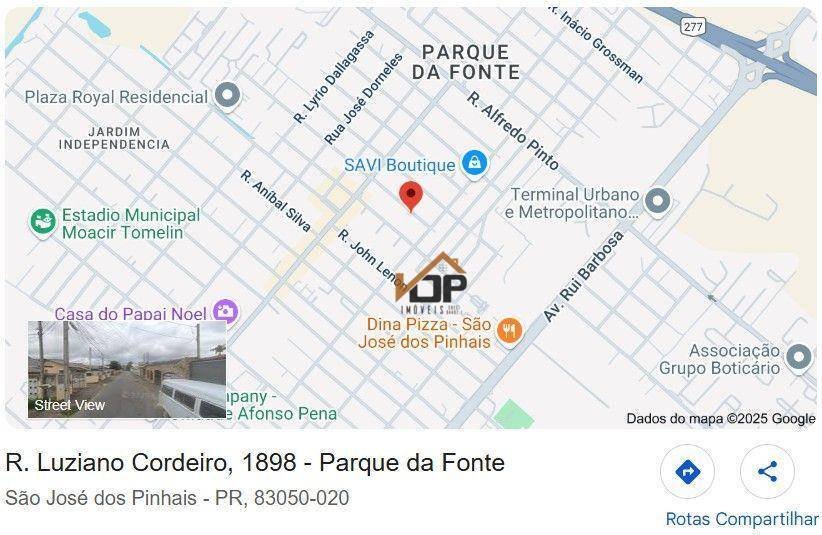Open the Dina Pizza restaurant marker
The height and width of the screenshot is (535, 822).
510,331
